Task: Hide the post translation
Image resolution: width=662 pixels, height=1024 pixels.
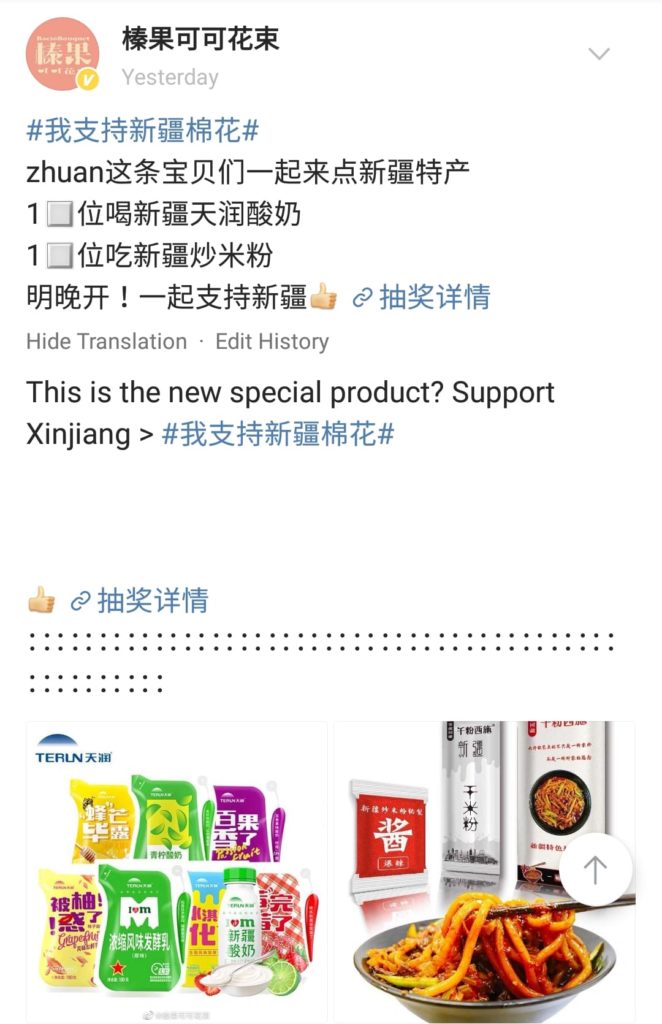Action: point(107,341)
